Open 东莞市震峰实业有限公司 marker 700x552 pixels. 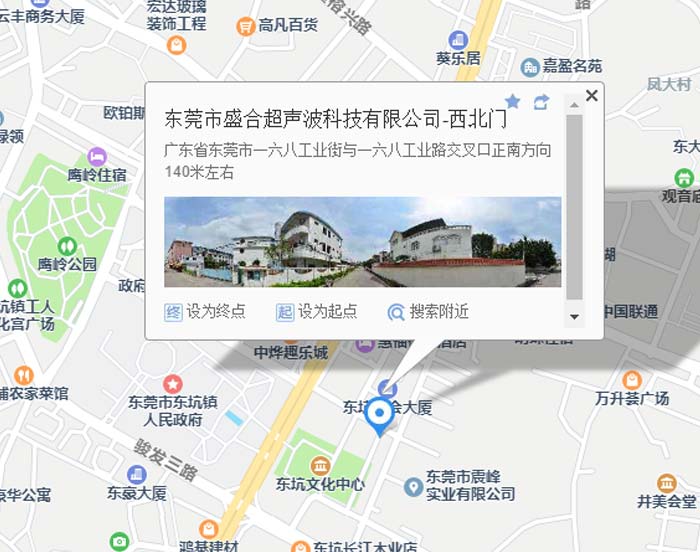point(413,486)
